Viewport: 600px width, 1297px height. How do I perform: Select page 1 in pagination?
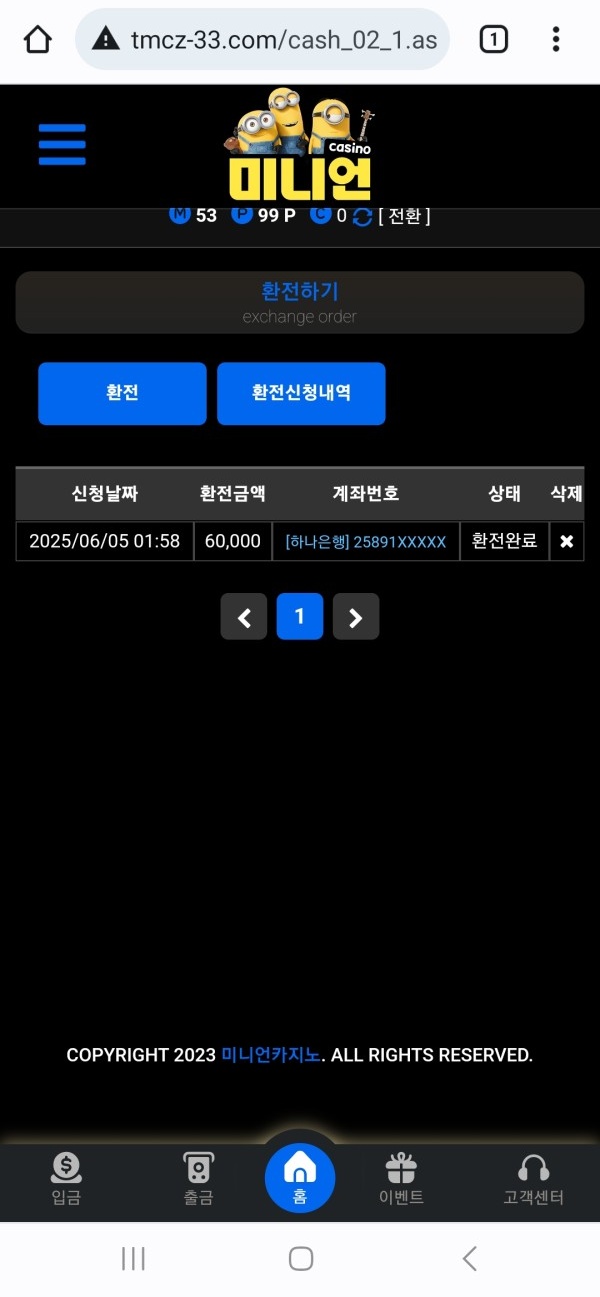[299, 617]
